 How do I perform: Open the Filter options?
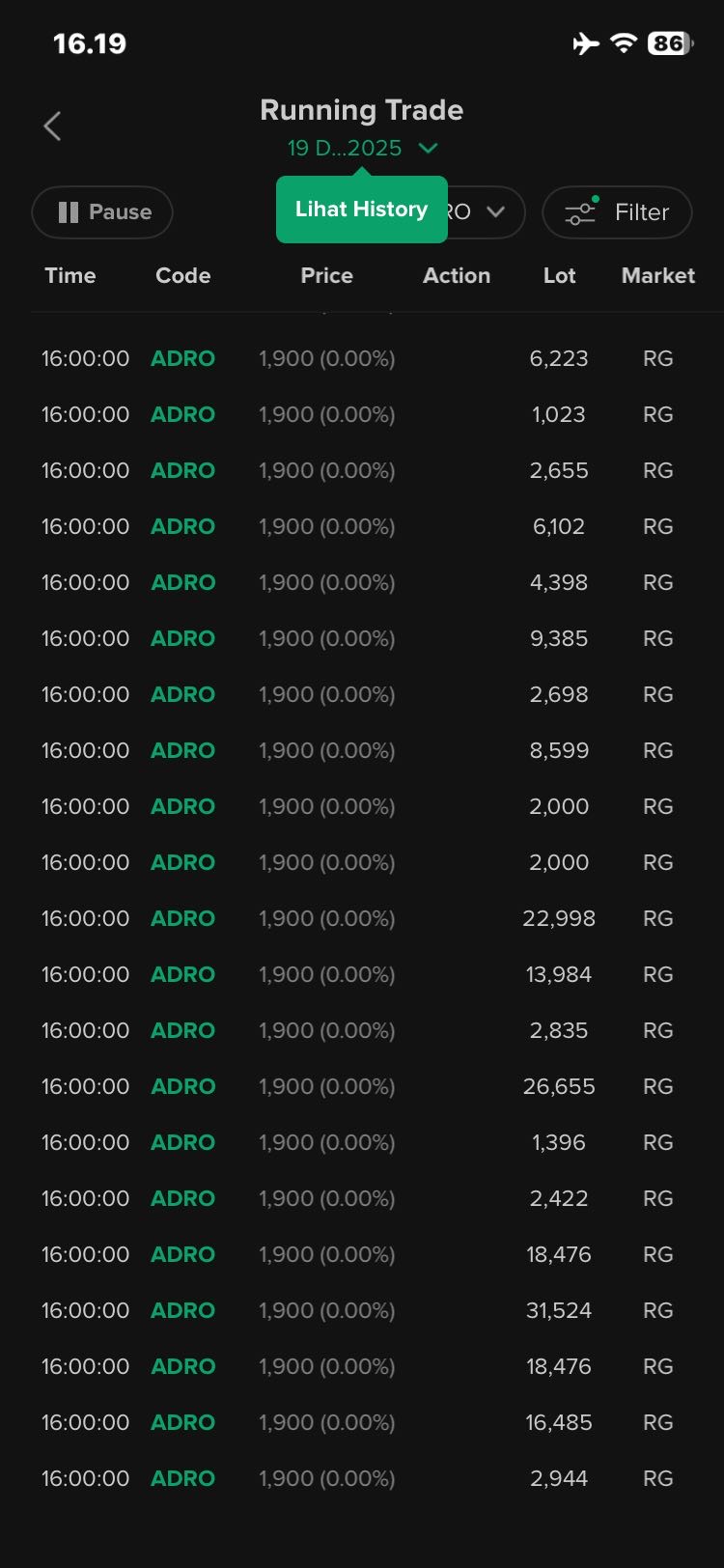tap(617, 212)
